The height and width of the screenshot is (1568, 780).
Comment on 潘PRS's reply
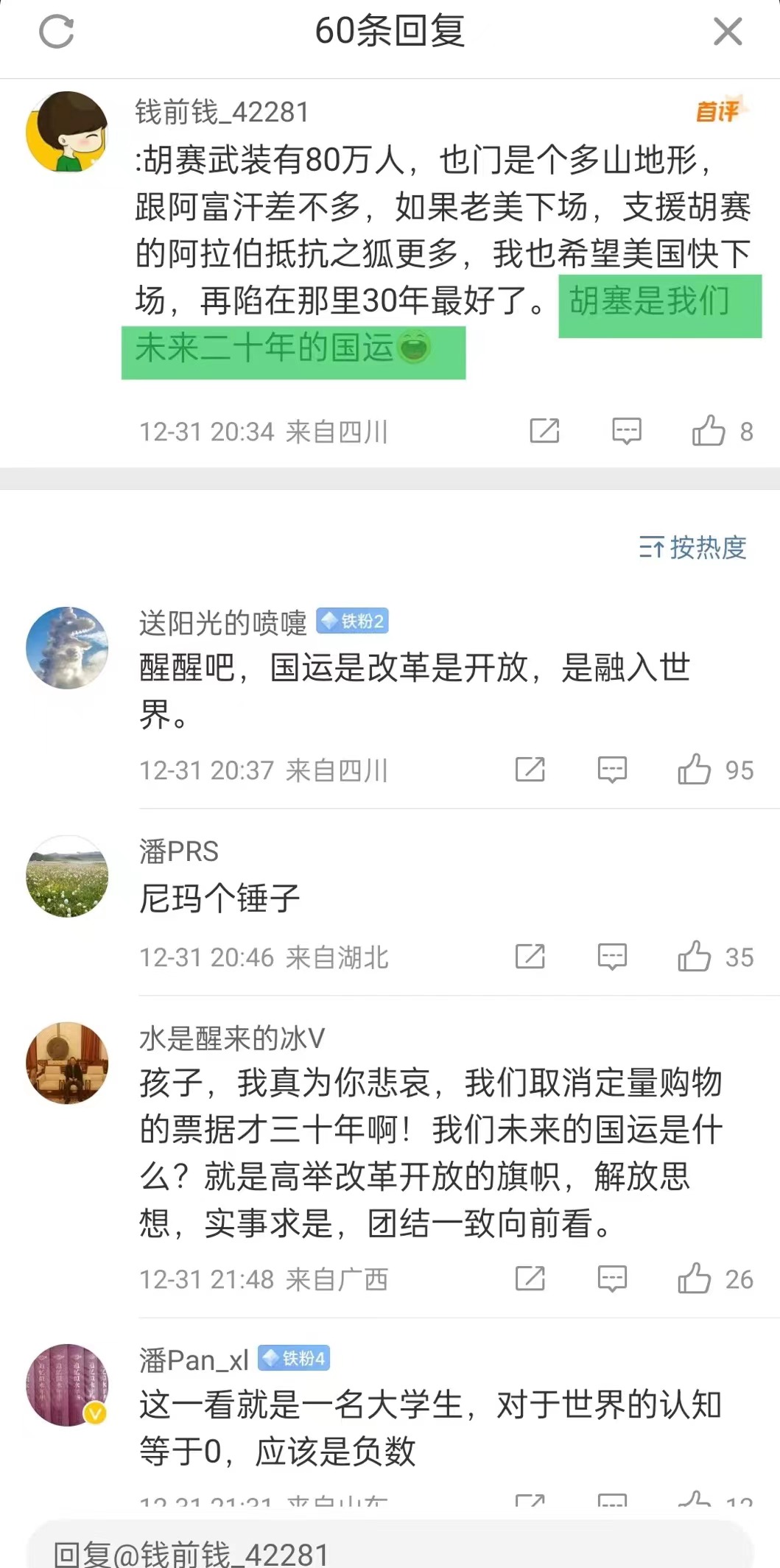[x=611, y=957]
